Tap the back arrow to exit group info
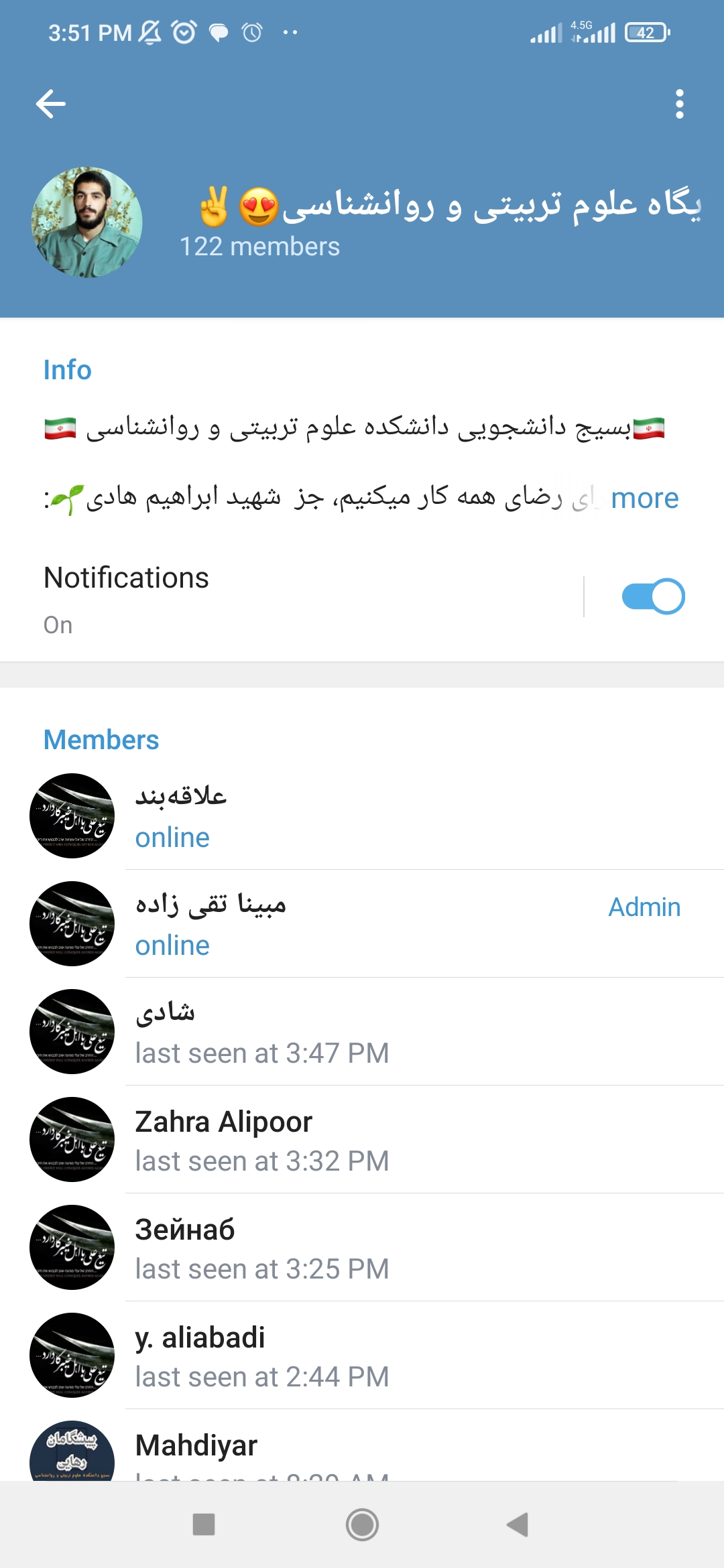724x1568 pixels. coord(50,104)
